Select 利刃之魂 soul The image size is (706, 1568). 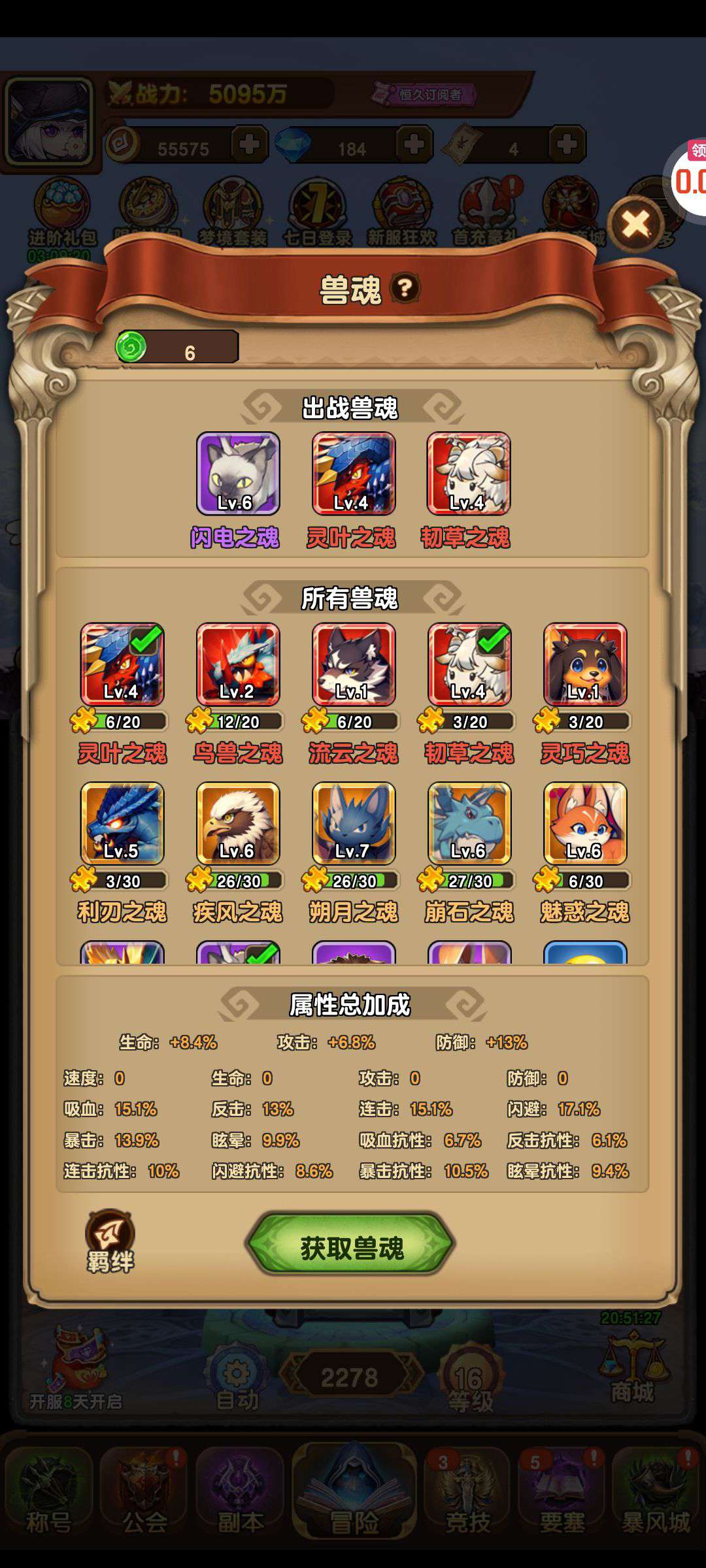point(122,823)
